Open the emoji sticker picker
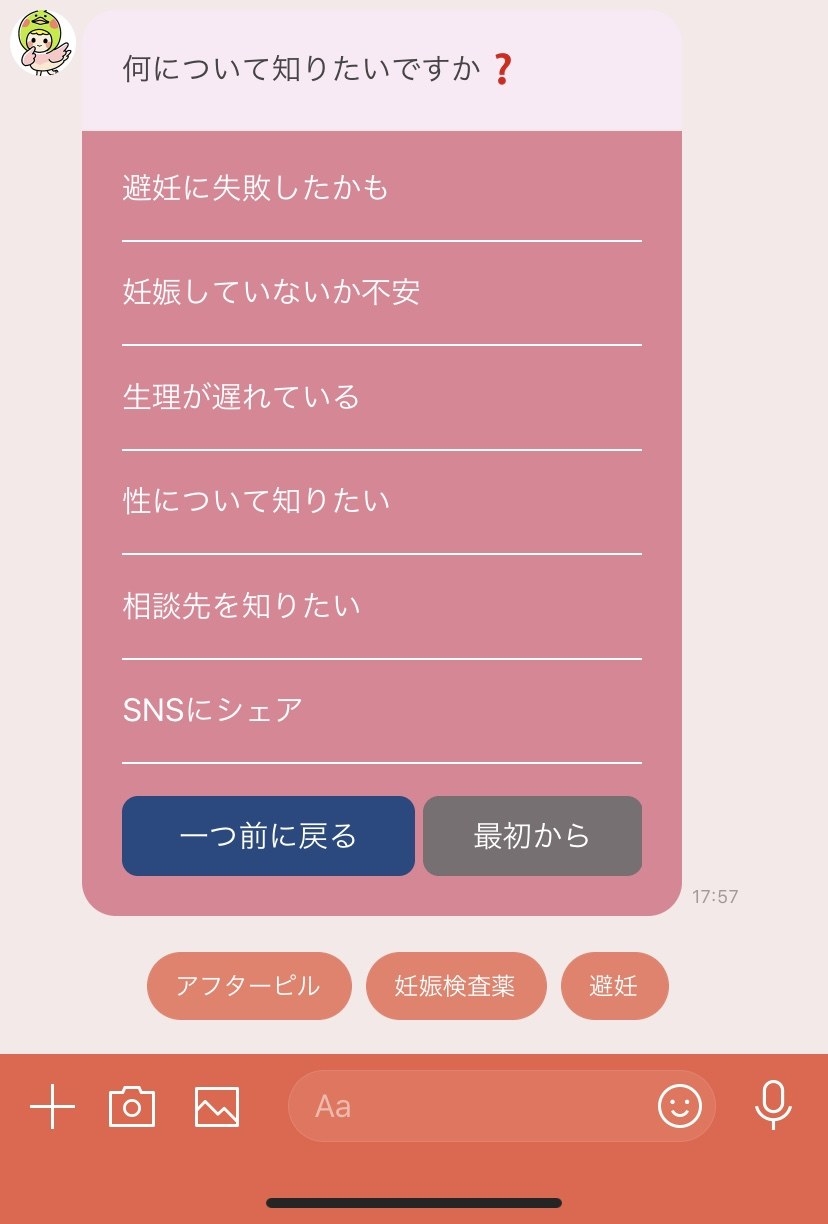Image resolution: width=828 pixels, height=1224 pixels. 680,1106
